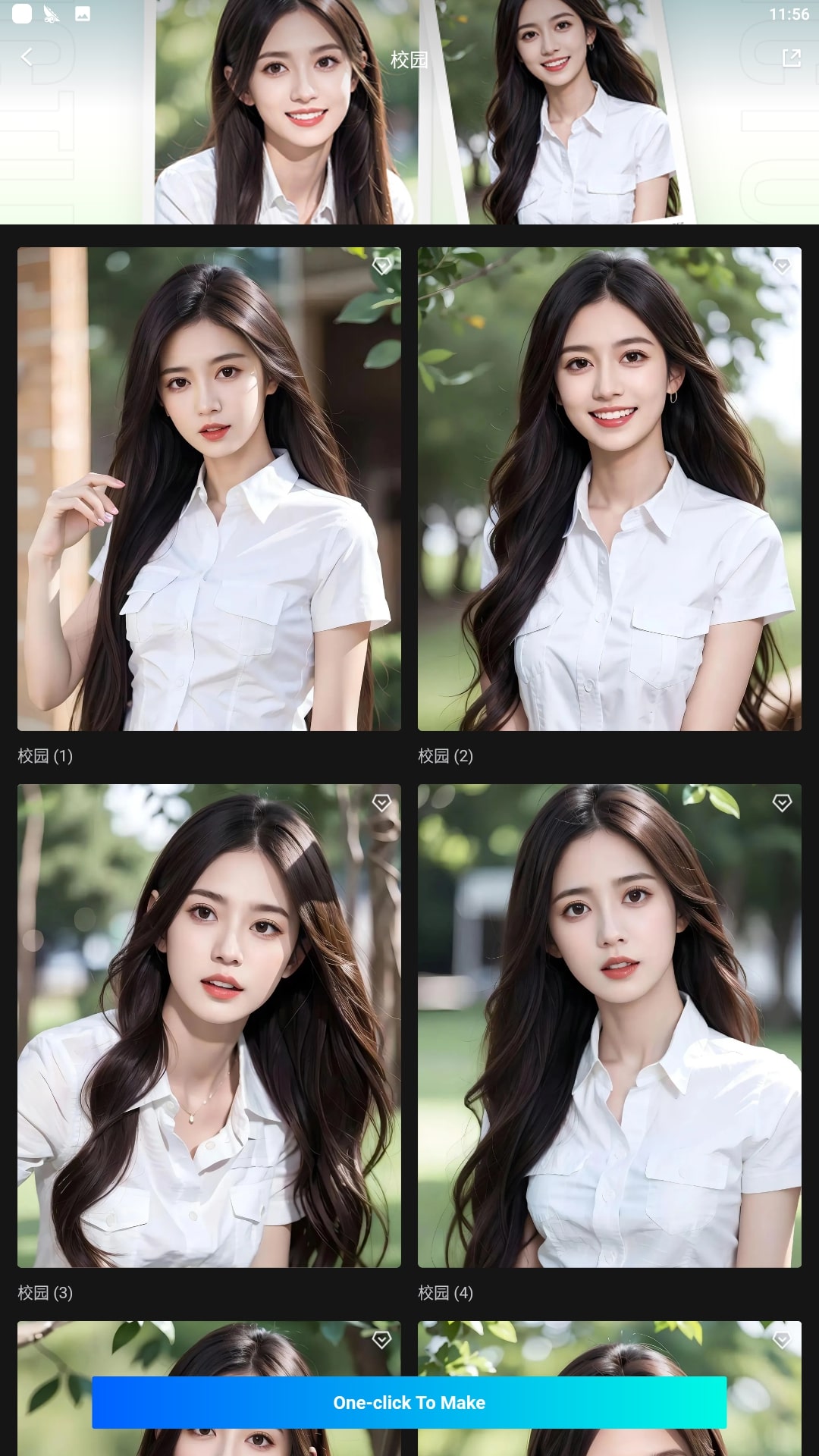The height and width of the screenshot is (1456, 819).
Task: Open the 校园 (2) photo
Action: 609,489
